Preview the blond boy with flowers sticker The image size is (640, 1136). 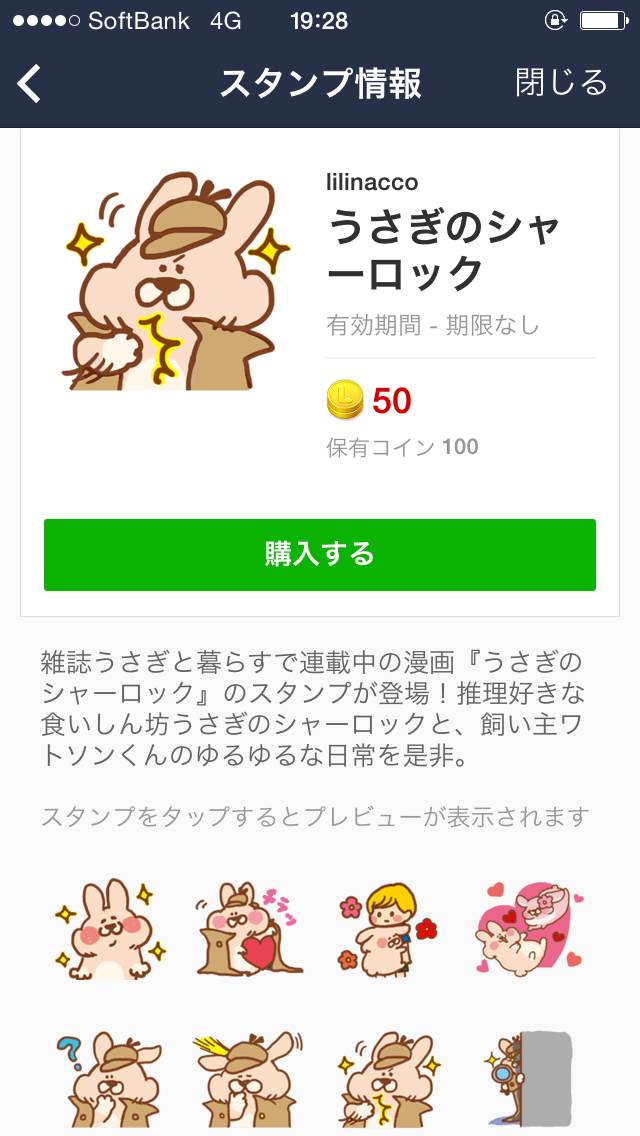(388, 929)
